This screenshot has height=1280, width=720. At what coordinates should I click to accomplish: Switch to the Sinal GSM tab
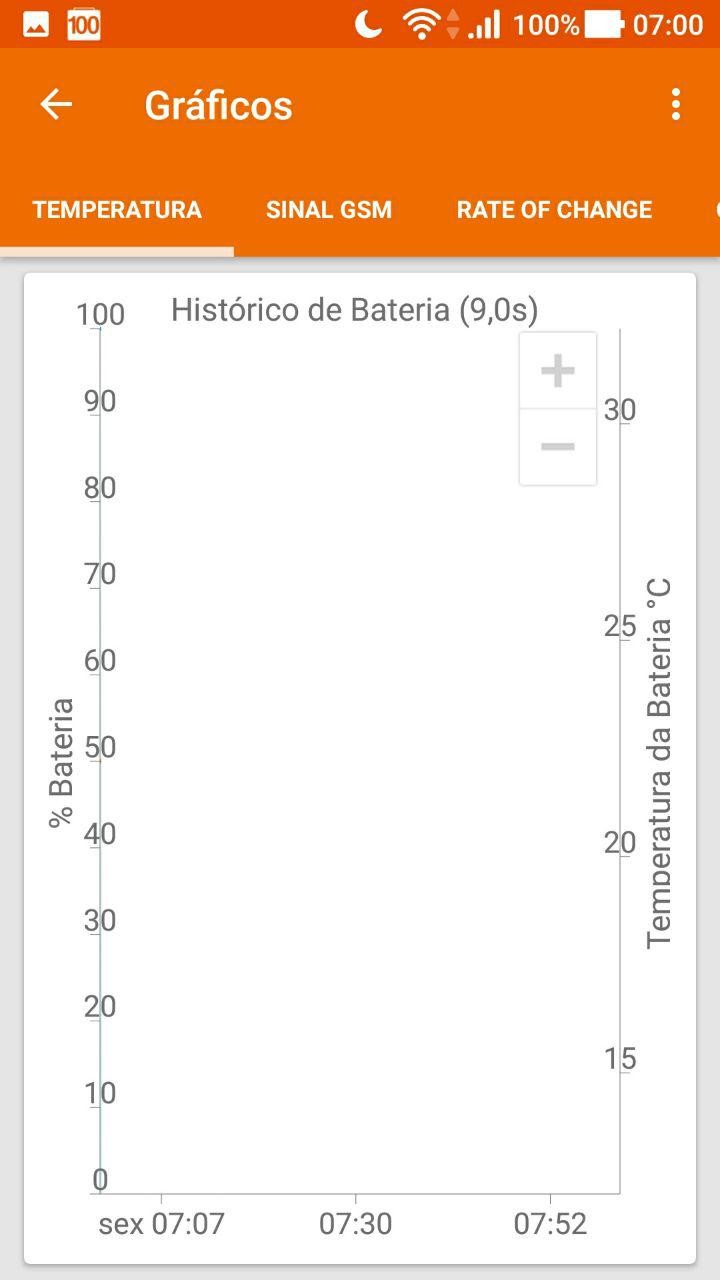(329, 210)
